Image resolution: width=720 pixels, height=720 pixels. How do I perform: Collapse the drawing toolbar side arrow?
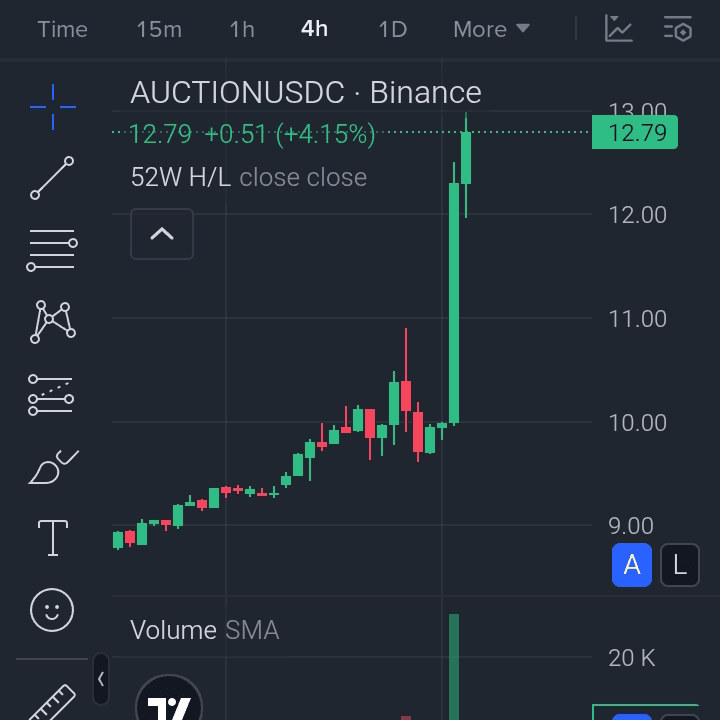coord(100,679)
